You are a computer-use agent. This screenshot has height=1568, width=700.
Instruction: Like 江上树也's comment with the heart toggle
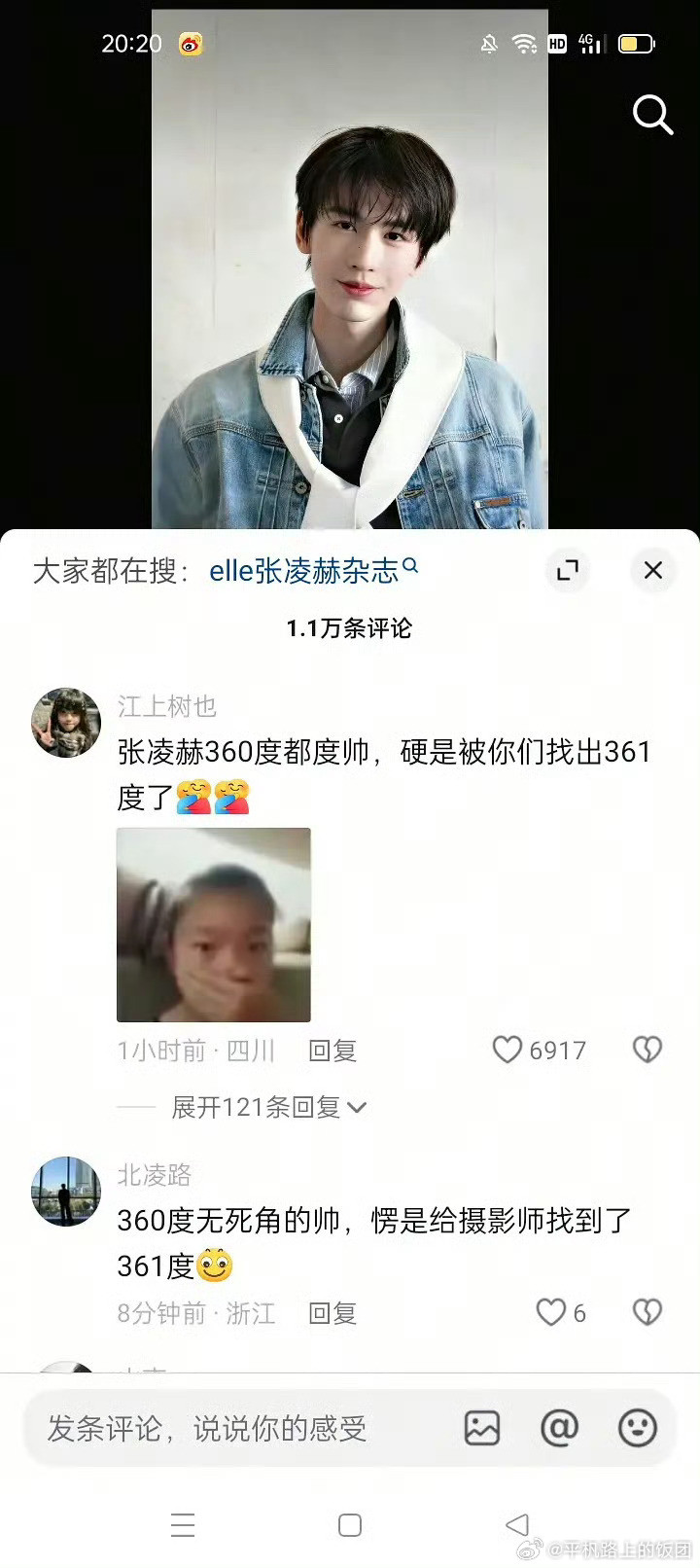[507, 1050]
